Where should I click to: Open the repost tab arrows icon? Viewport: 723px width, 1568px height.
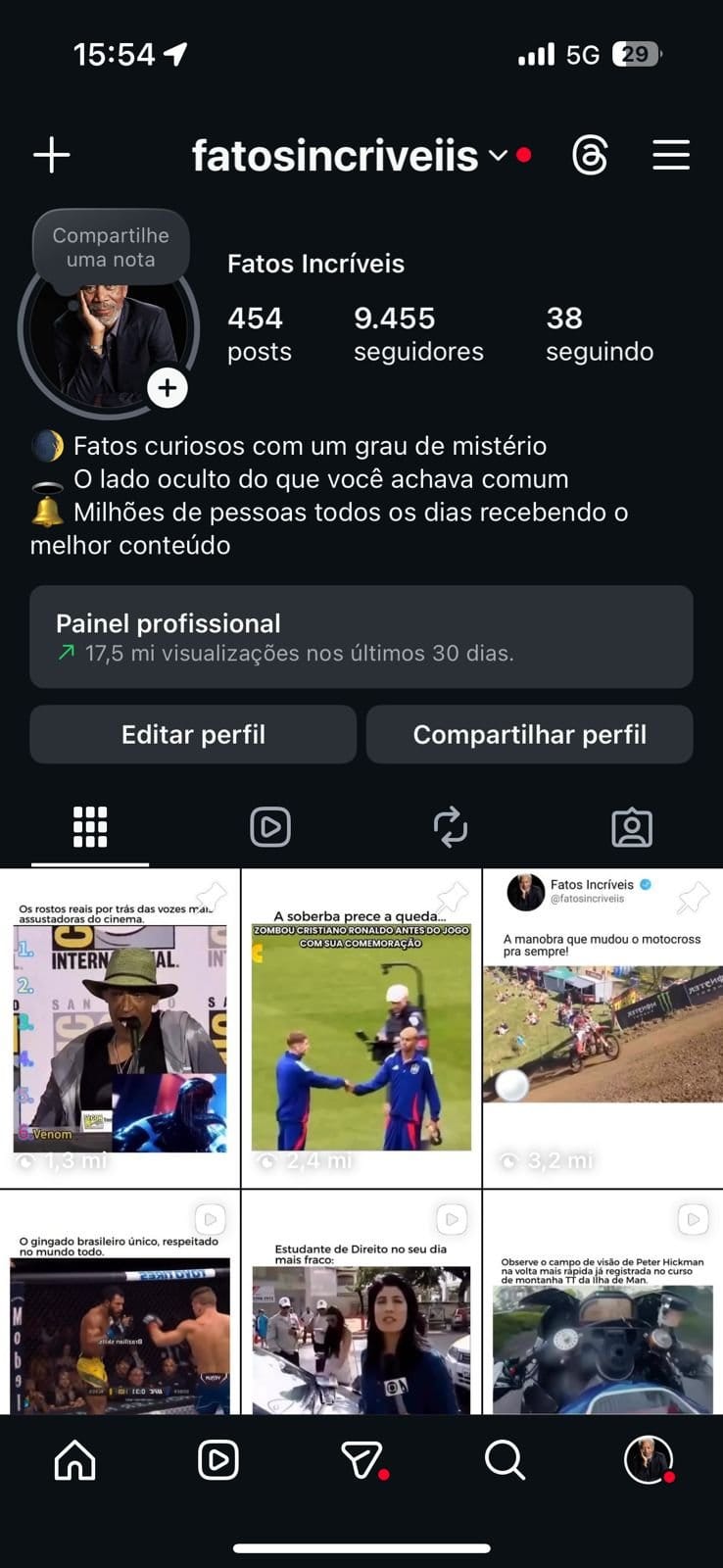[451, 826]
